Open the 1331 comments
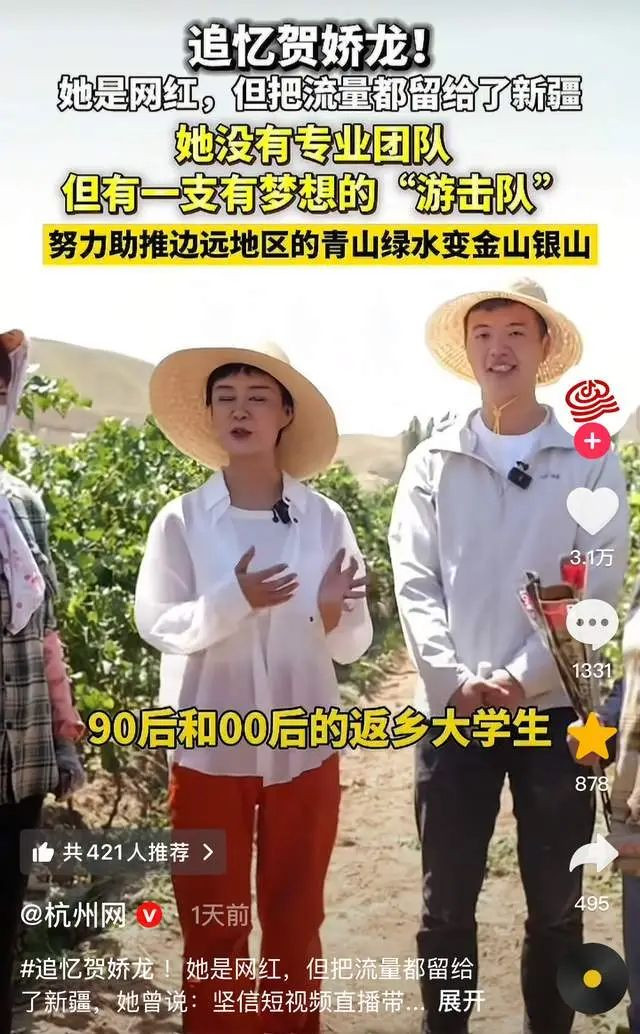 592,625
